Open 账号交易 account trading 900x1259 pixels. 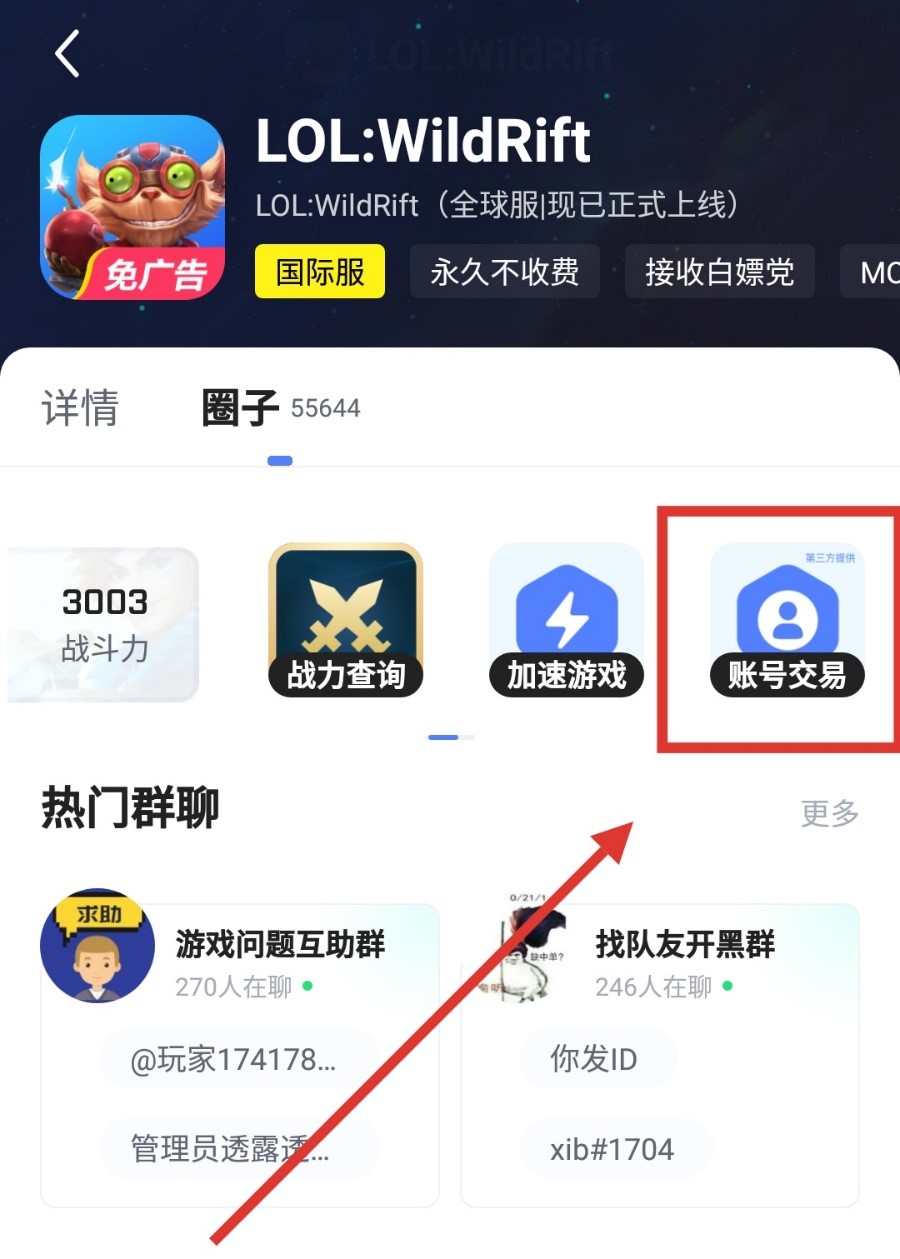[x=786, y=622]
